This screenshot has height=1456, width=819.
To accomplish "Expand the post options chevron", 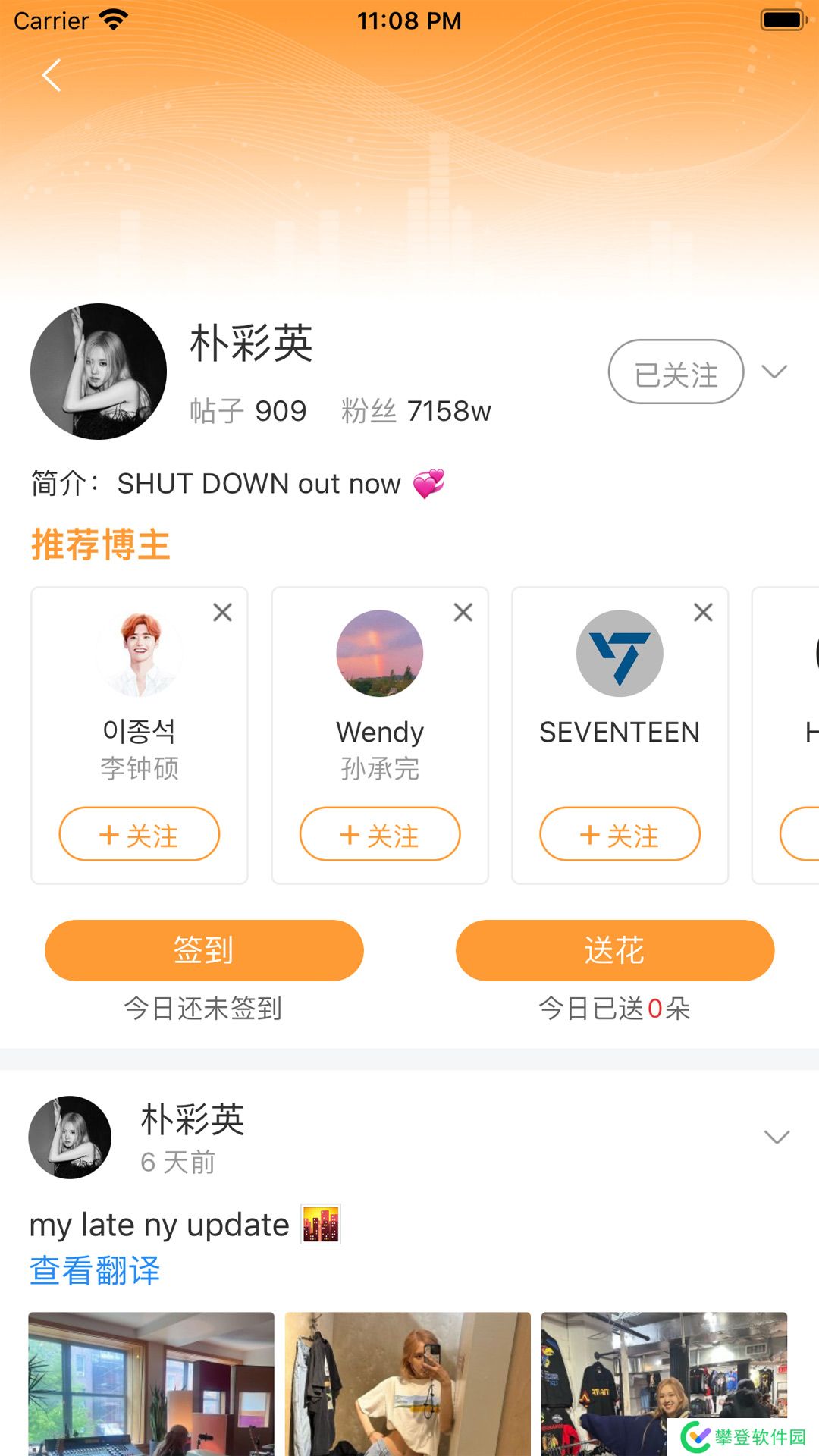I will tap(777, 1137).
